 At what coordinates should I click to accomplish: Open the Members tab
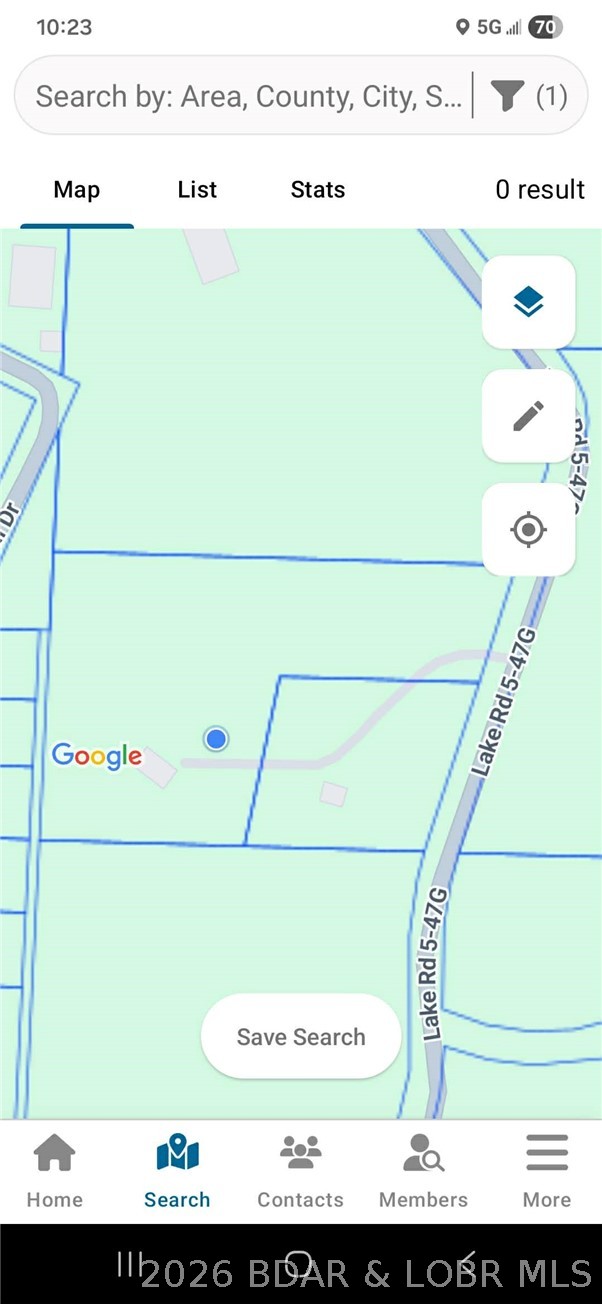(423, 1172)
